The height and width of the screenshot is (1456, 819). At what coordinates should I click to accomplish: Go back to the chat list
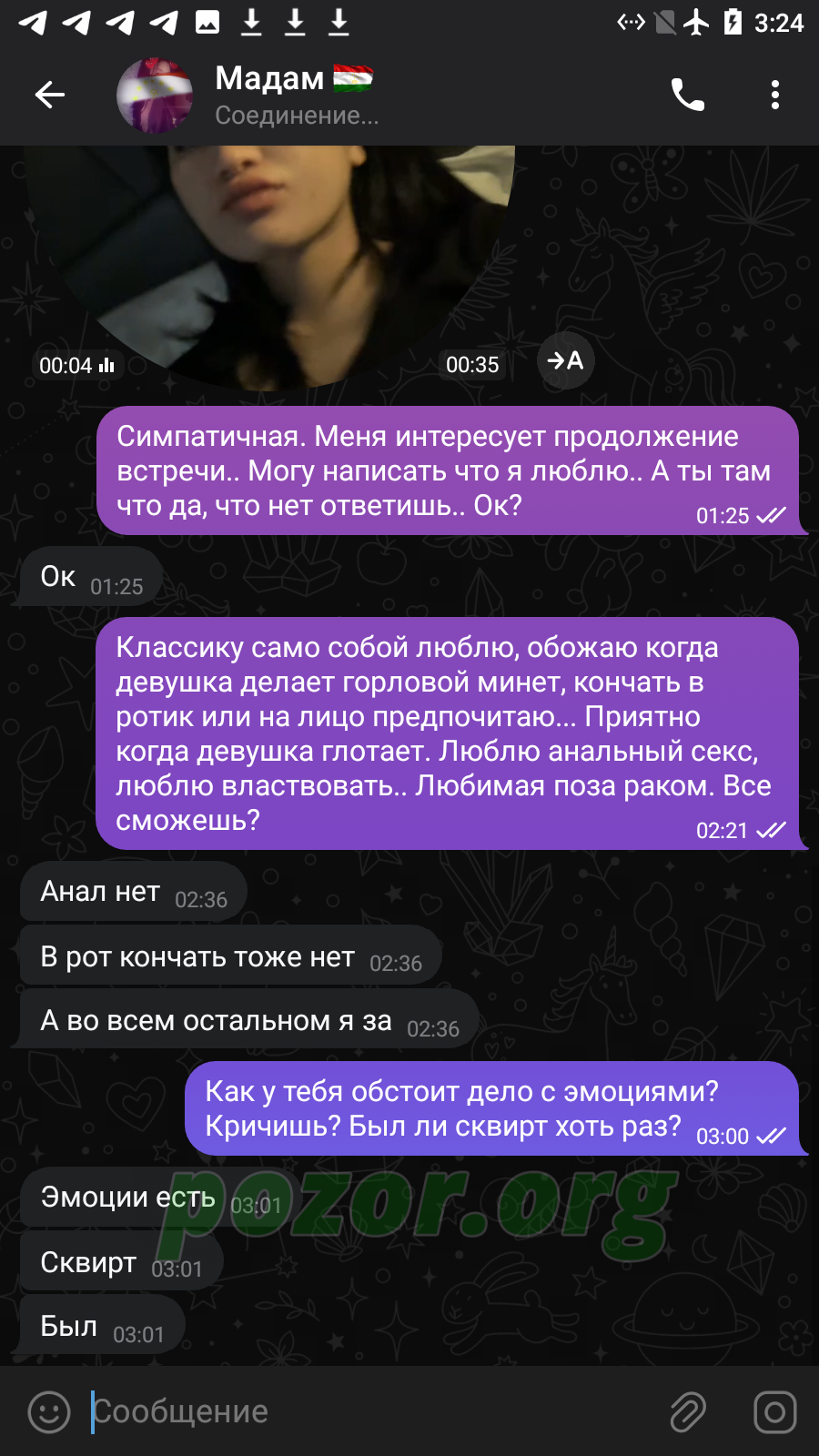pyautogui.click(x=50, y=95)
